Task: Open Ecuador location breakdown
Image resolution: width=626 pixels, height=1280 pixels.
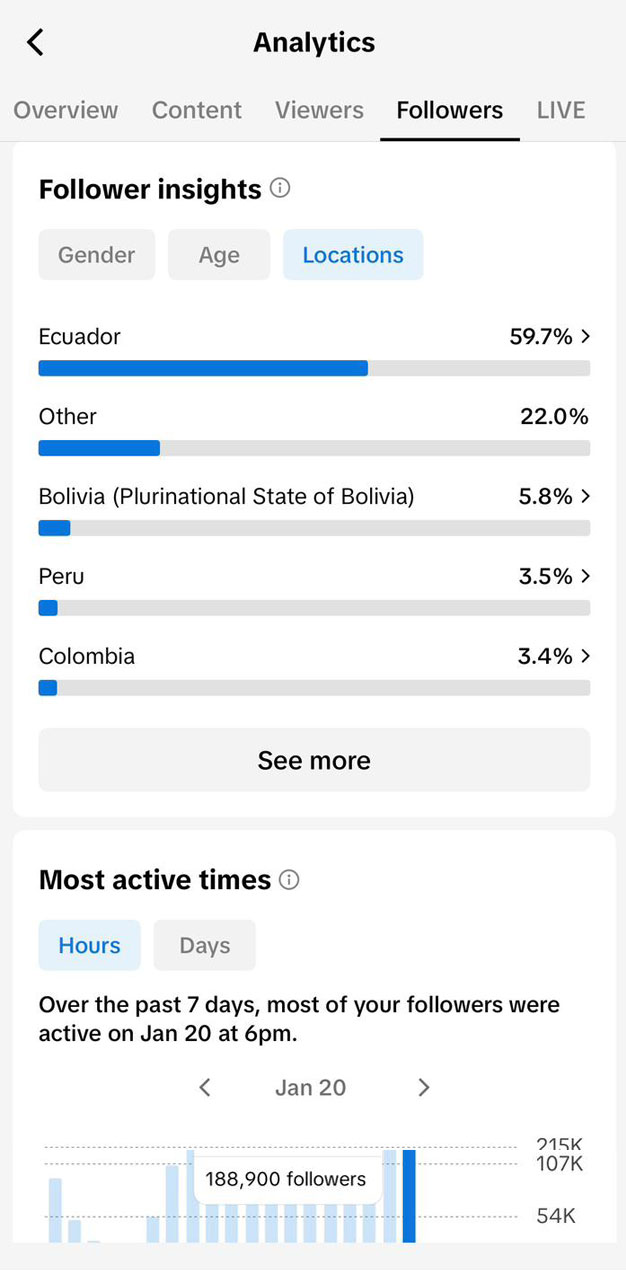Action: tap(314, 338)
